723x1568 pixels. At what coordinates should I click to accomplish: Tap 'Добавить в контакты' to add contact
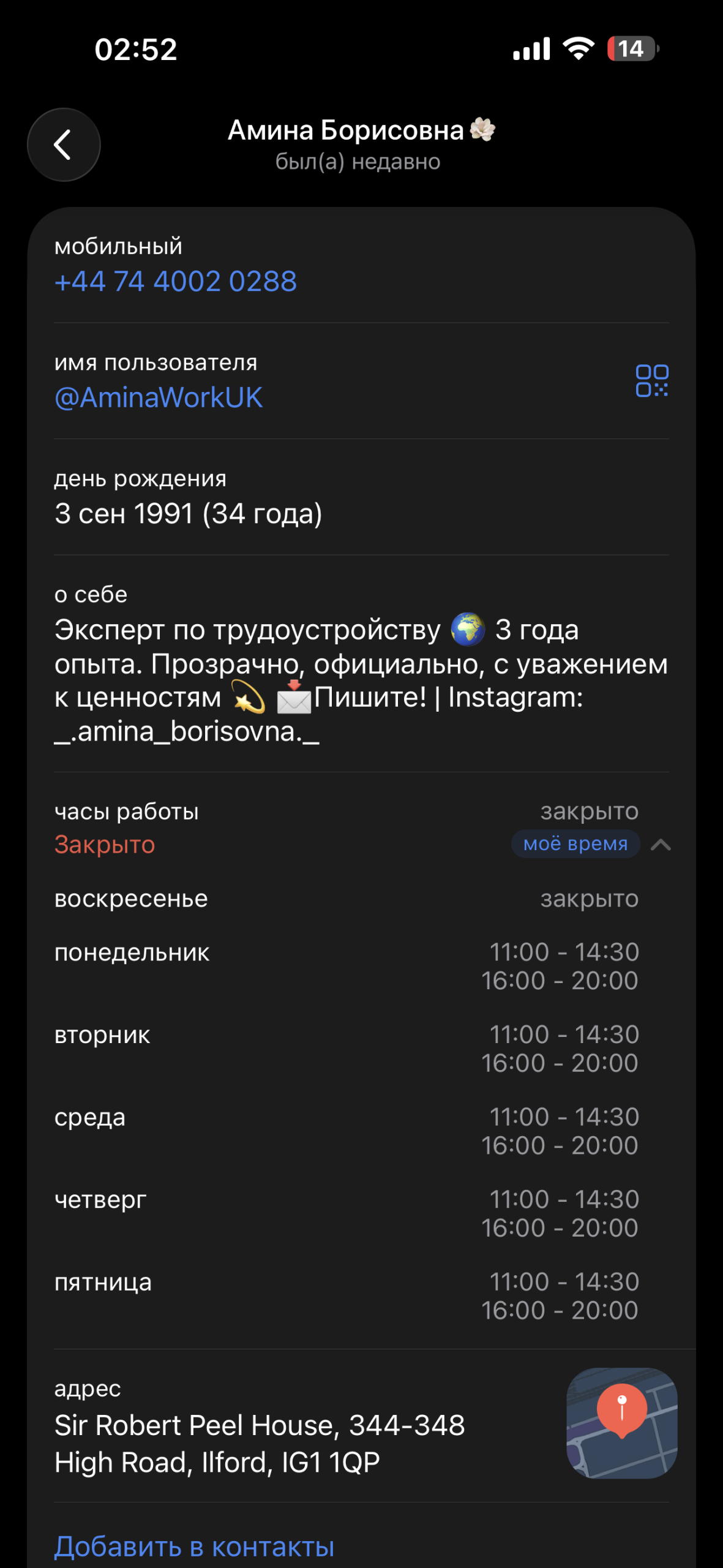[x=194, y=1547]
